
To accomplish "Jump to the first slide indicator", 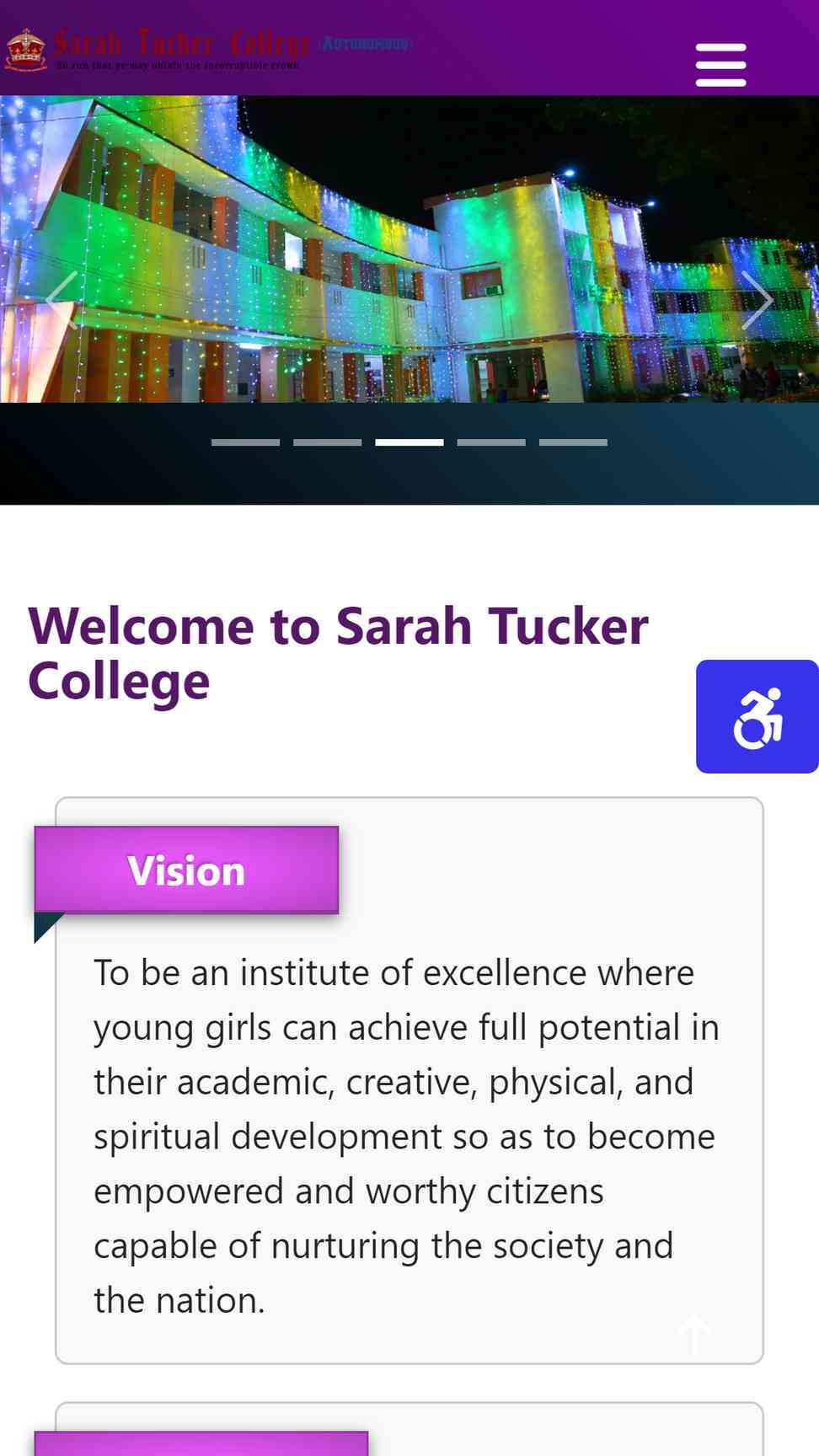I will (245, 442).
